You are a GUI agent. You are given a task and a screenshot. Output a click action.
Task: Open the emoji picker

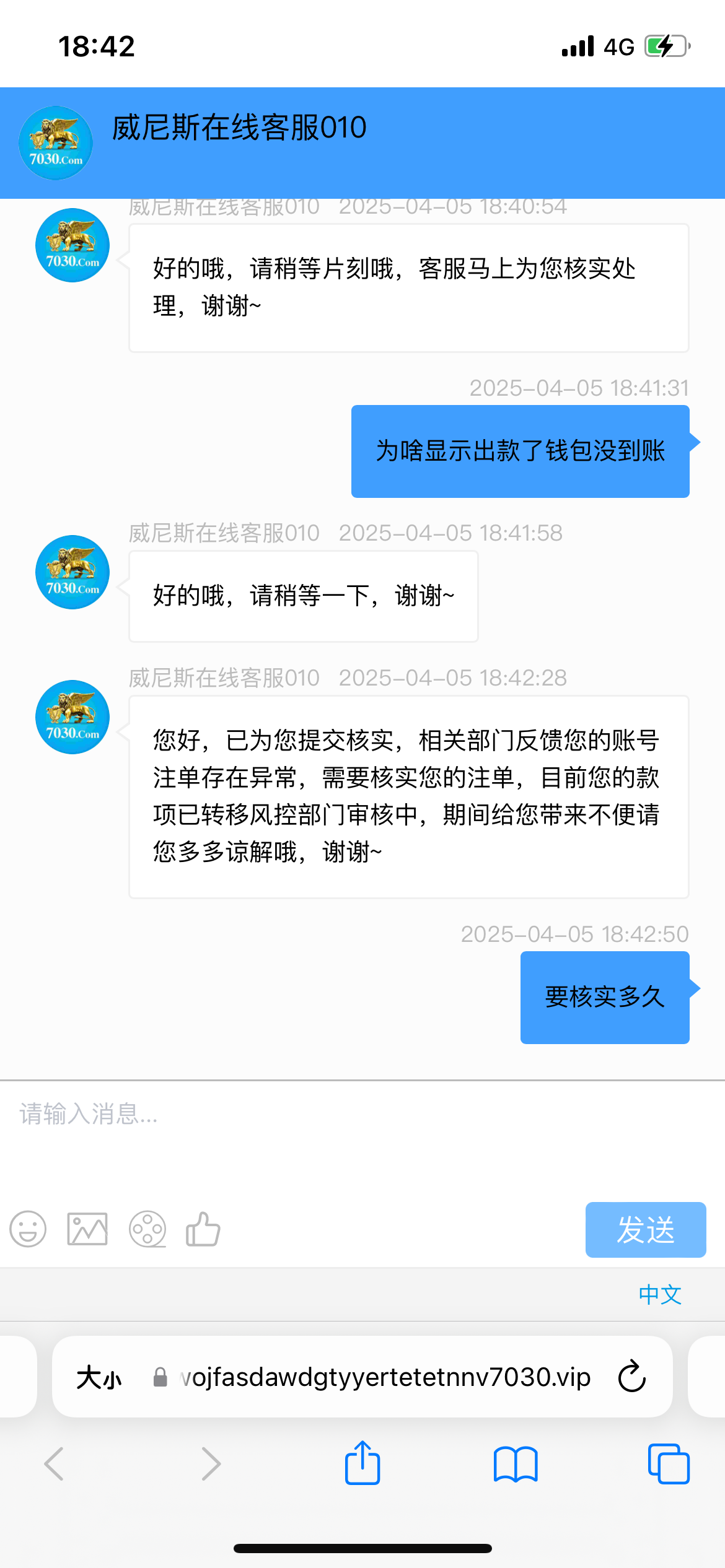click(28, 1229)
